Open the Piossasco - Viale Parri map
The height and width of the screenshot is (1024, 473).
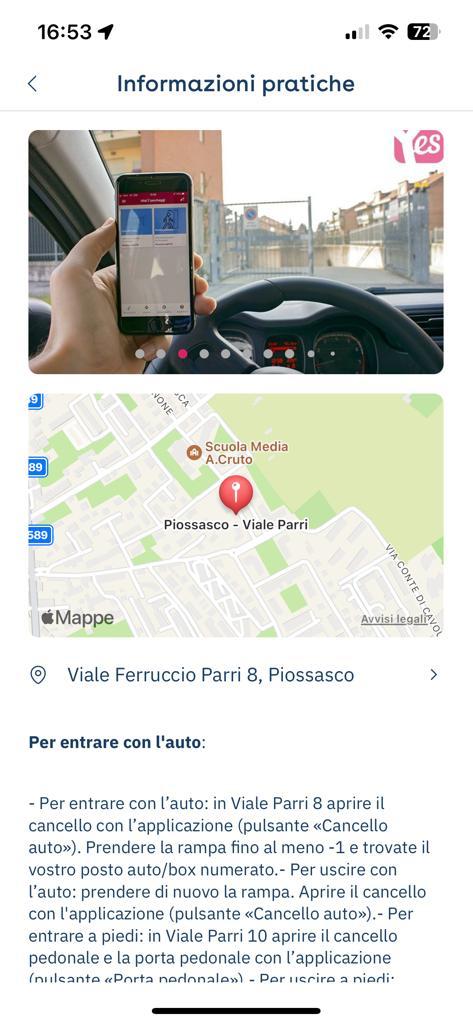click(236, 515)
